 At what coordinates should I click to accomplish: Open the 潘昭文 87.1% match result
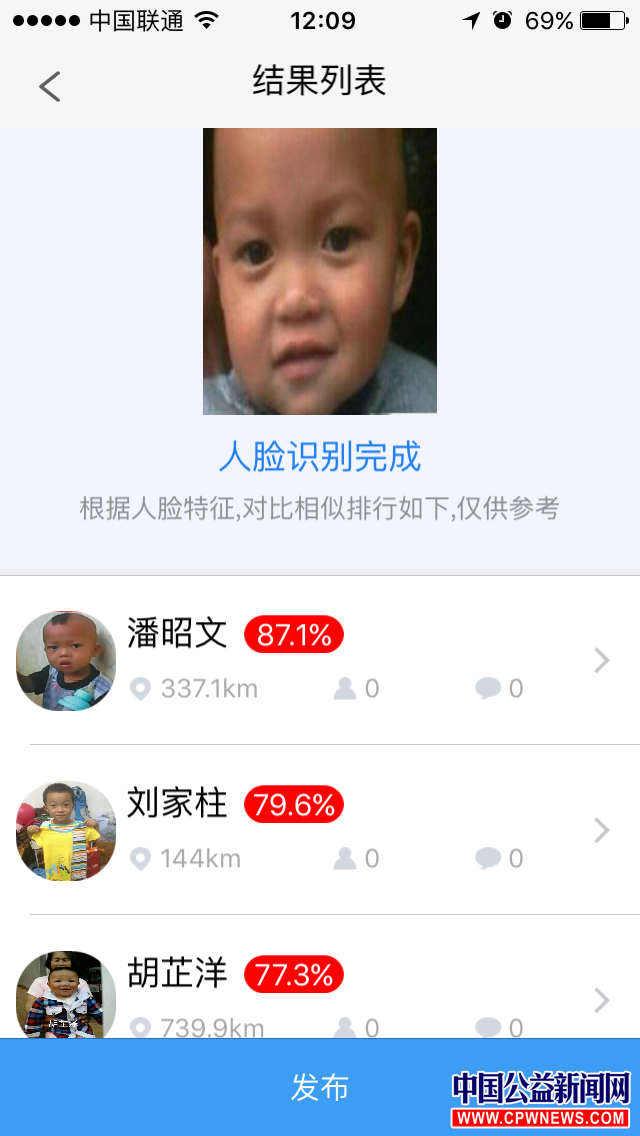[x=320, y=660]
